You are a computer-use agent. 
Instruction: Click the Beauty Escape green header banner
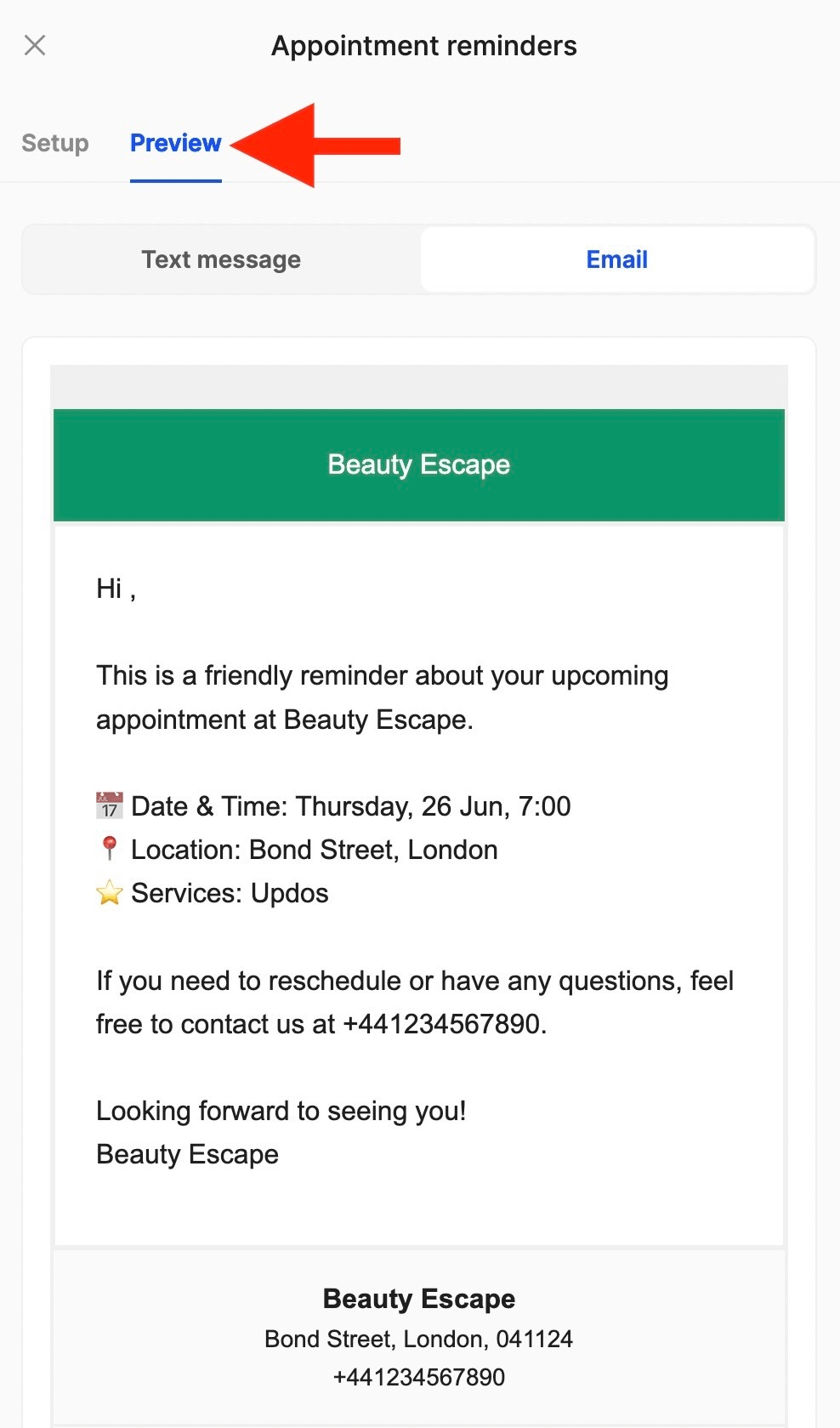418,465
